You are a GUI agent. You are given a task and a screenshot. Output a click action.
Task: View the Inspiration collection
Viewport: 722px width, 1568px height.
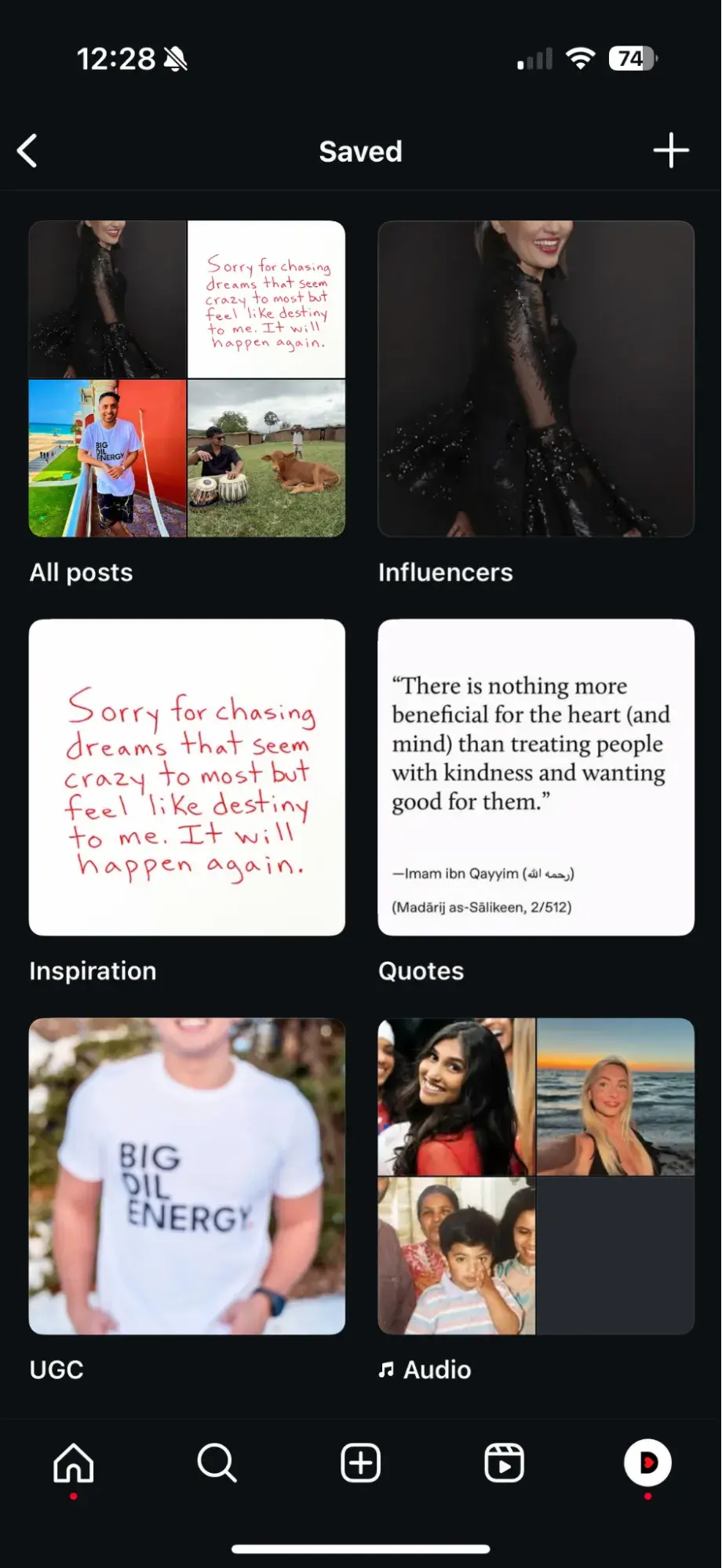pos(187,777)
